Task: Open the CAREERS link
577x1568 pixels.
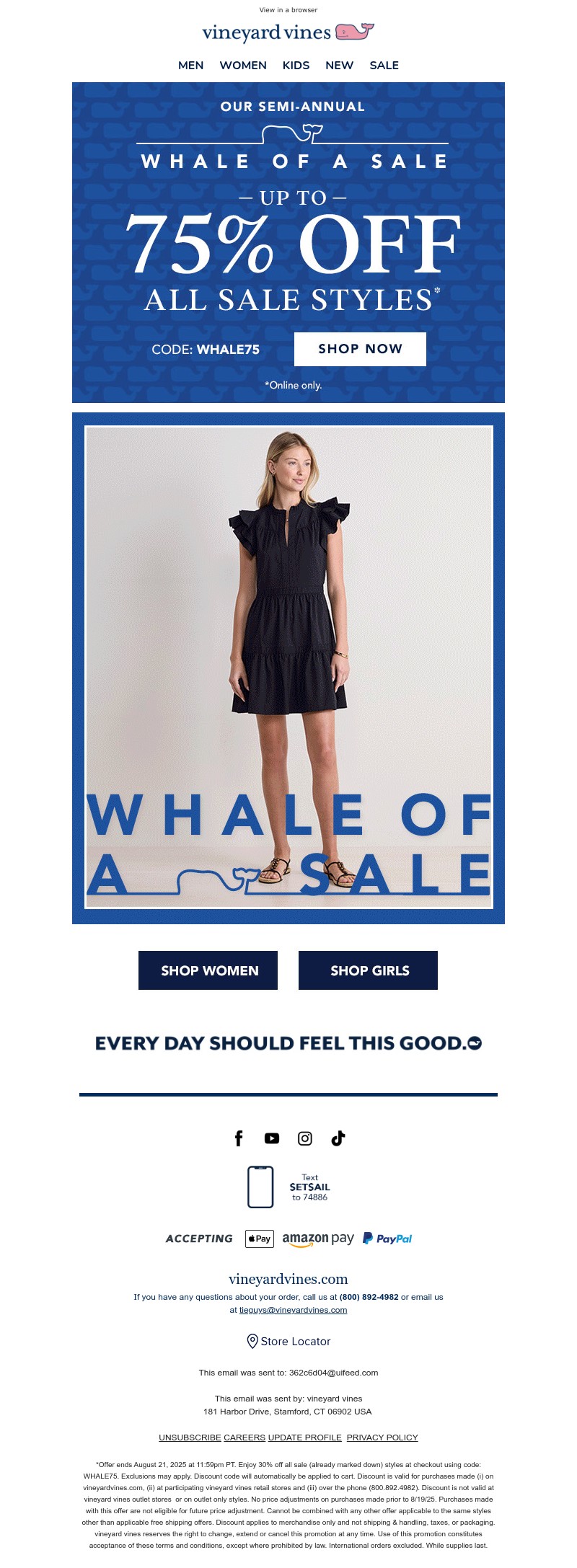Action: coord(245,1438)
